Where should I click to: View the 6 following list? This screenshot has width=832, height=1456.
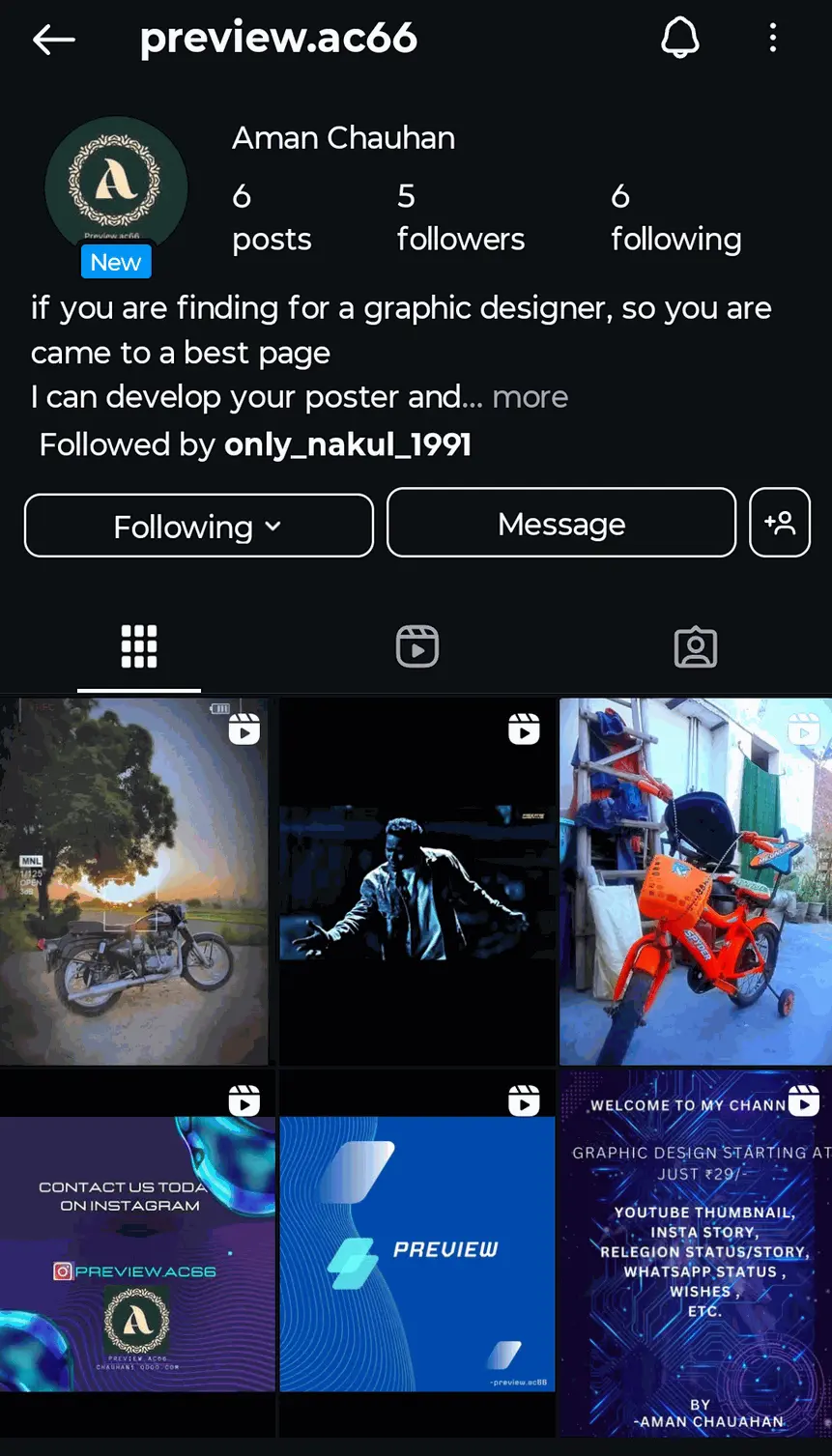(x=675, y=218)
